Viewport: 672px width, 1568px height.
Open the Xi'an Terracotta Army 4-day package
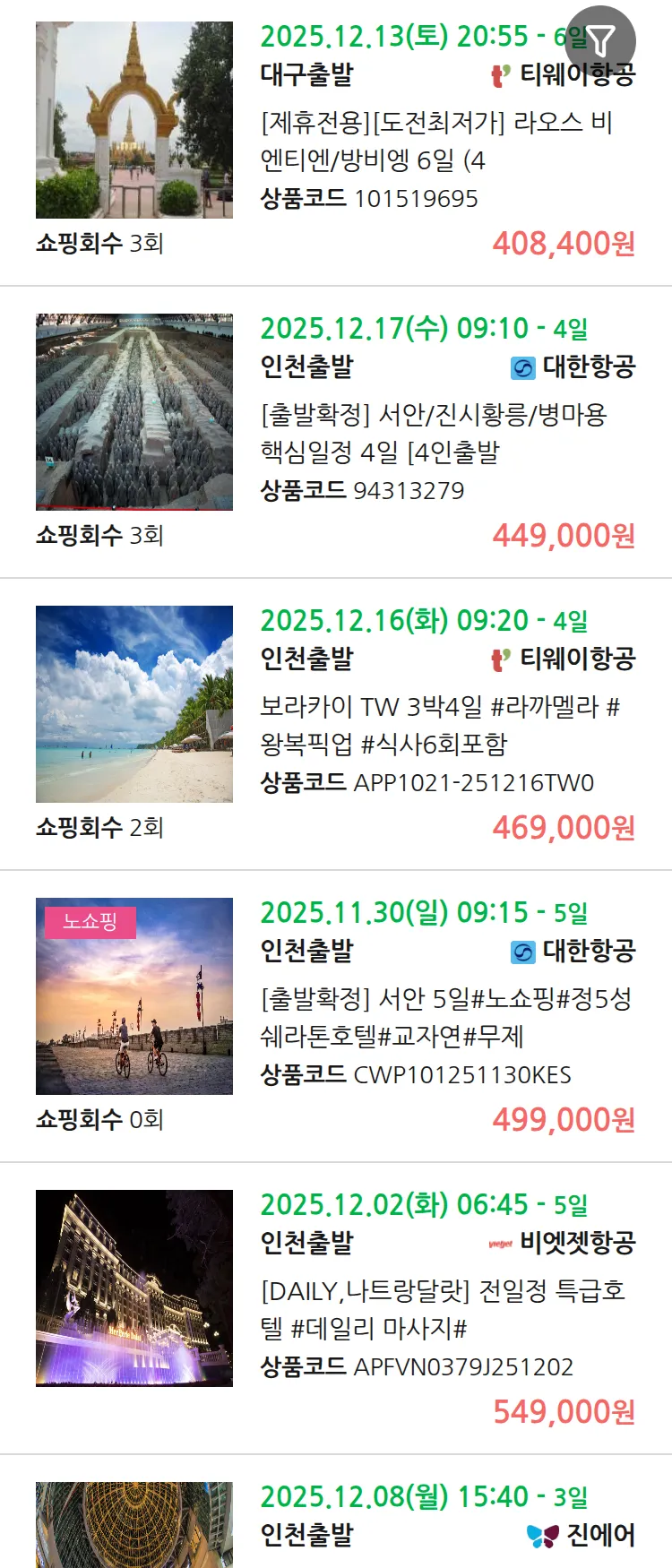click(434, 434)
